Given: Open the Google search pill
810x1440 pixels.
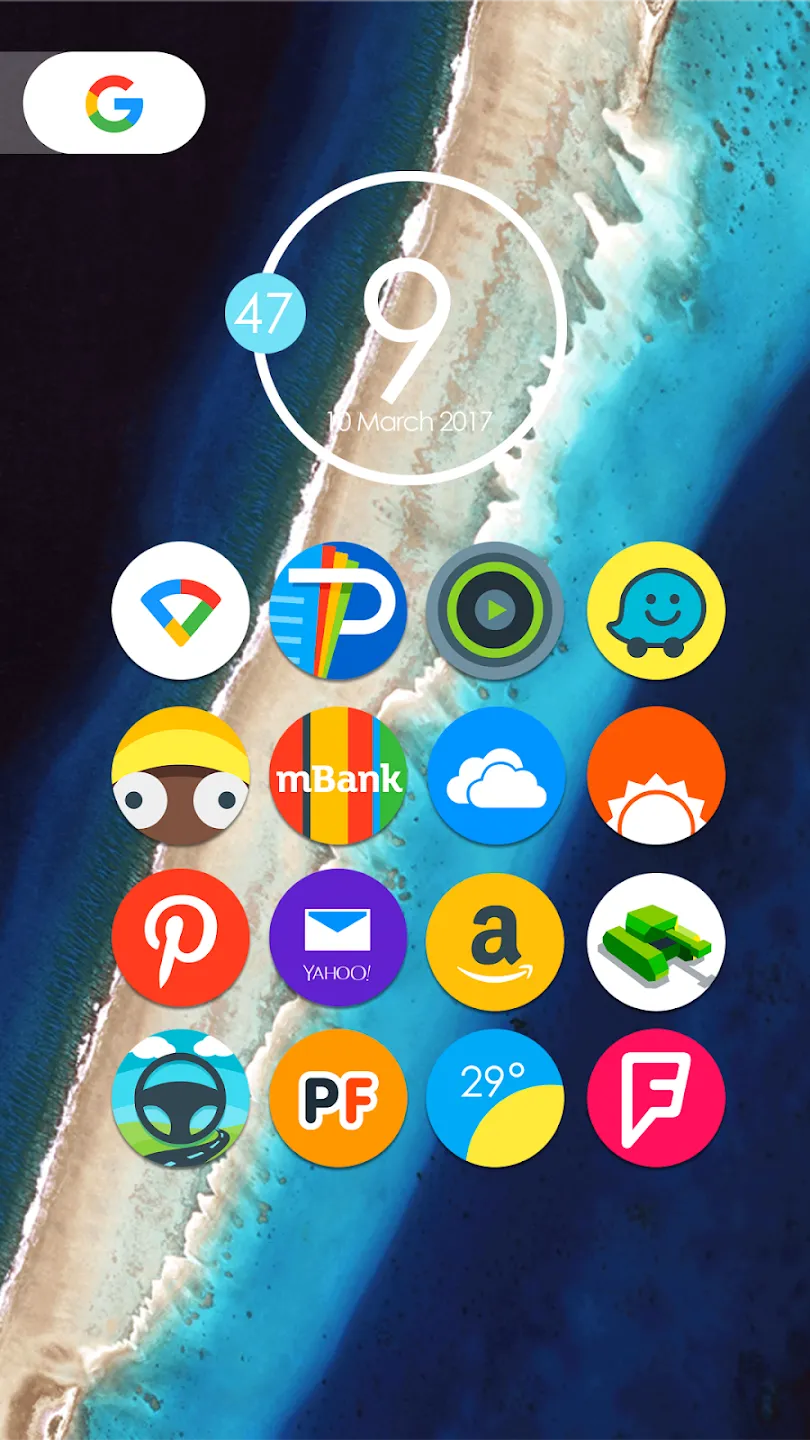Looking at the screenshot, I should click(x=114, y=103).
